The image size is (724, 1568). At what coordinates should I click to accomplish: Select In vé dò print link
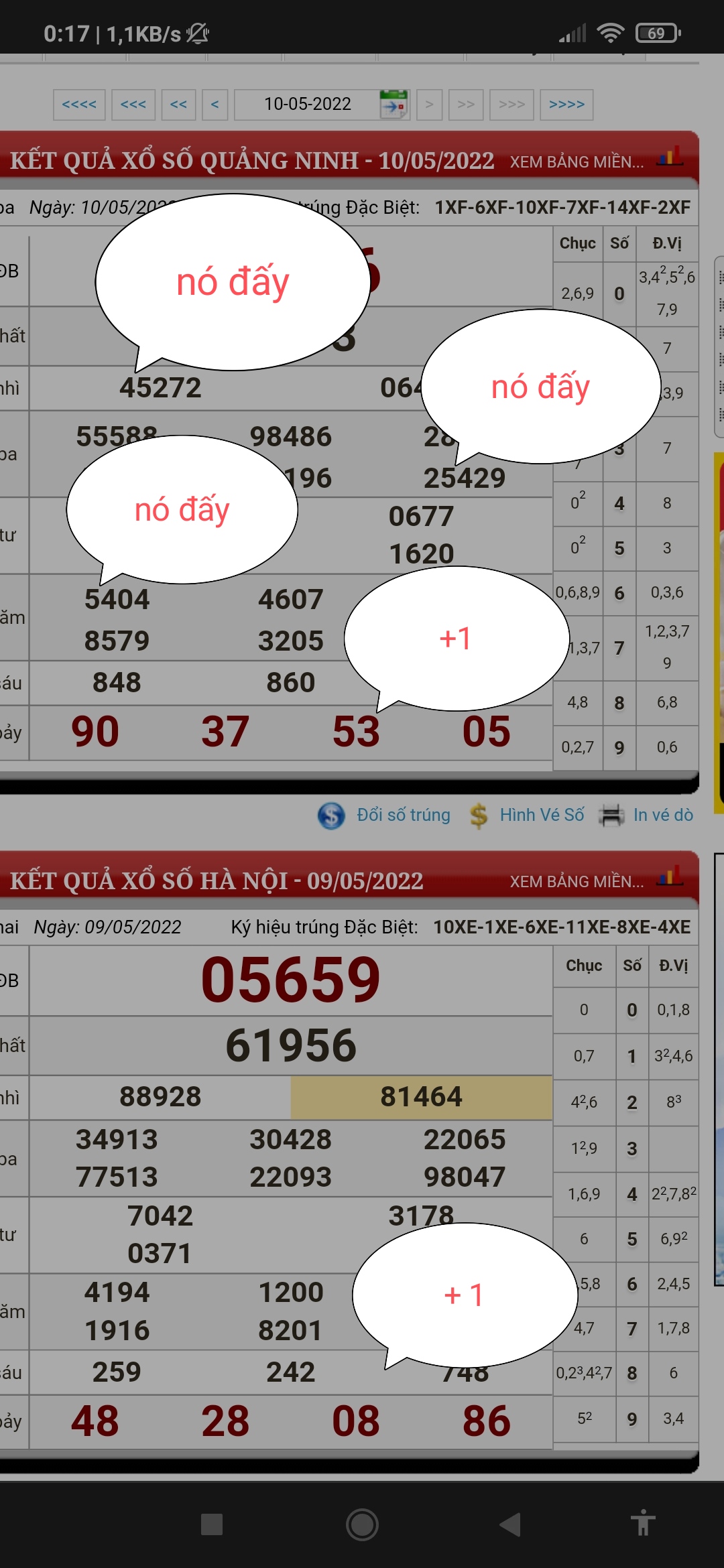pos(662,815)
